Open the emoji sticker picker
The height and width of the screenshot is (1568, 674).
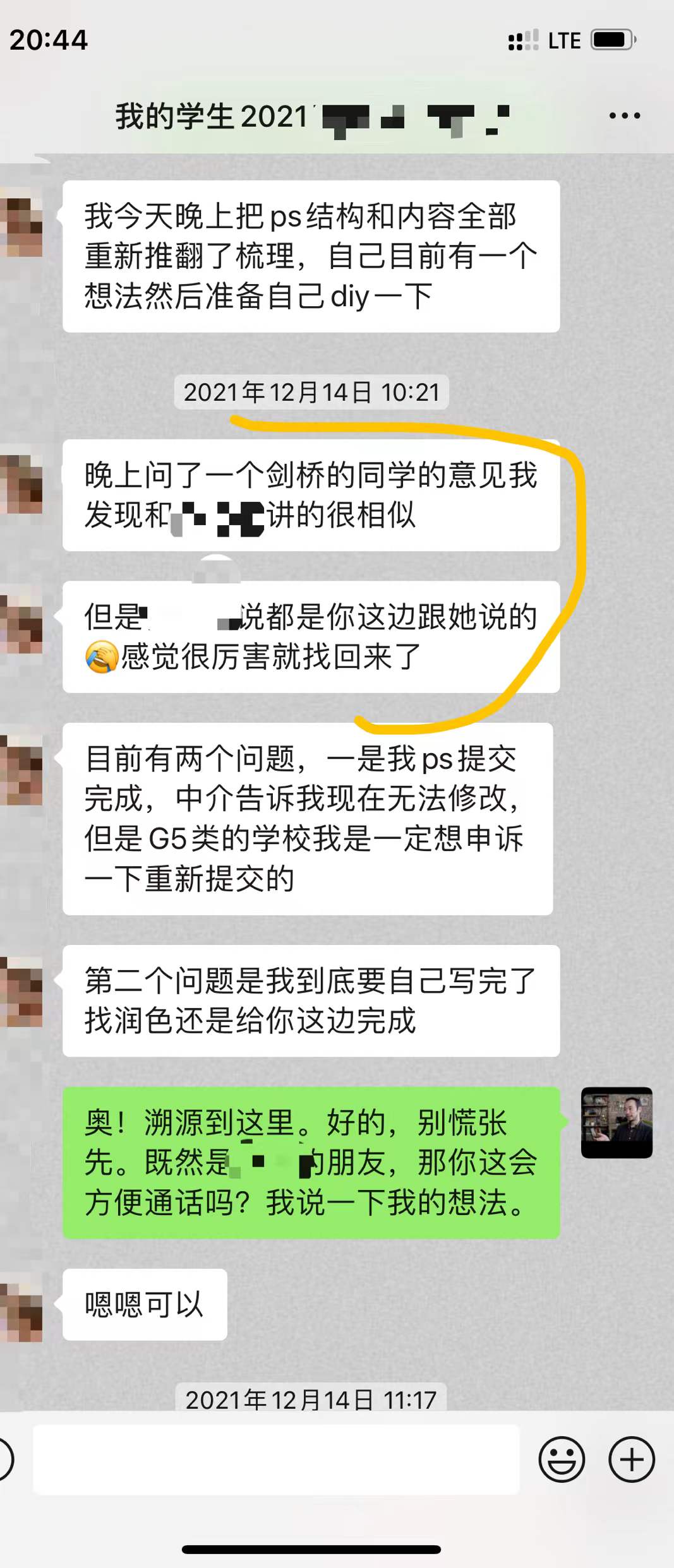pyautogui.click(x=561, y=1459)
